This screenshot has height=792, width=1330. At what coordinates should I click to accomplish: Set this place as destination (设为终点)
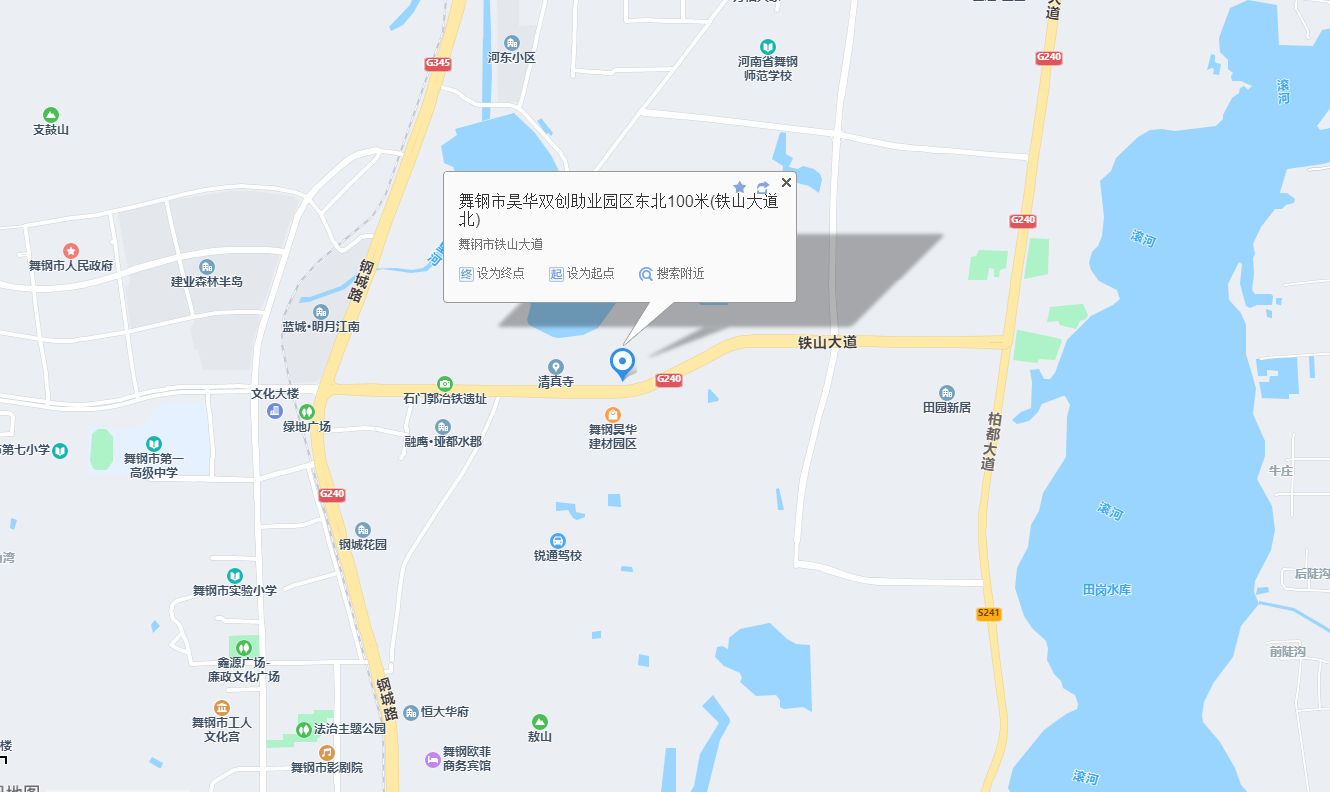(492, 274)
